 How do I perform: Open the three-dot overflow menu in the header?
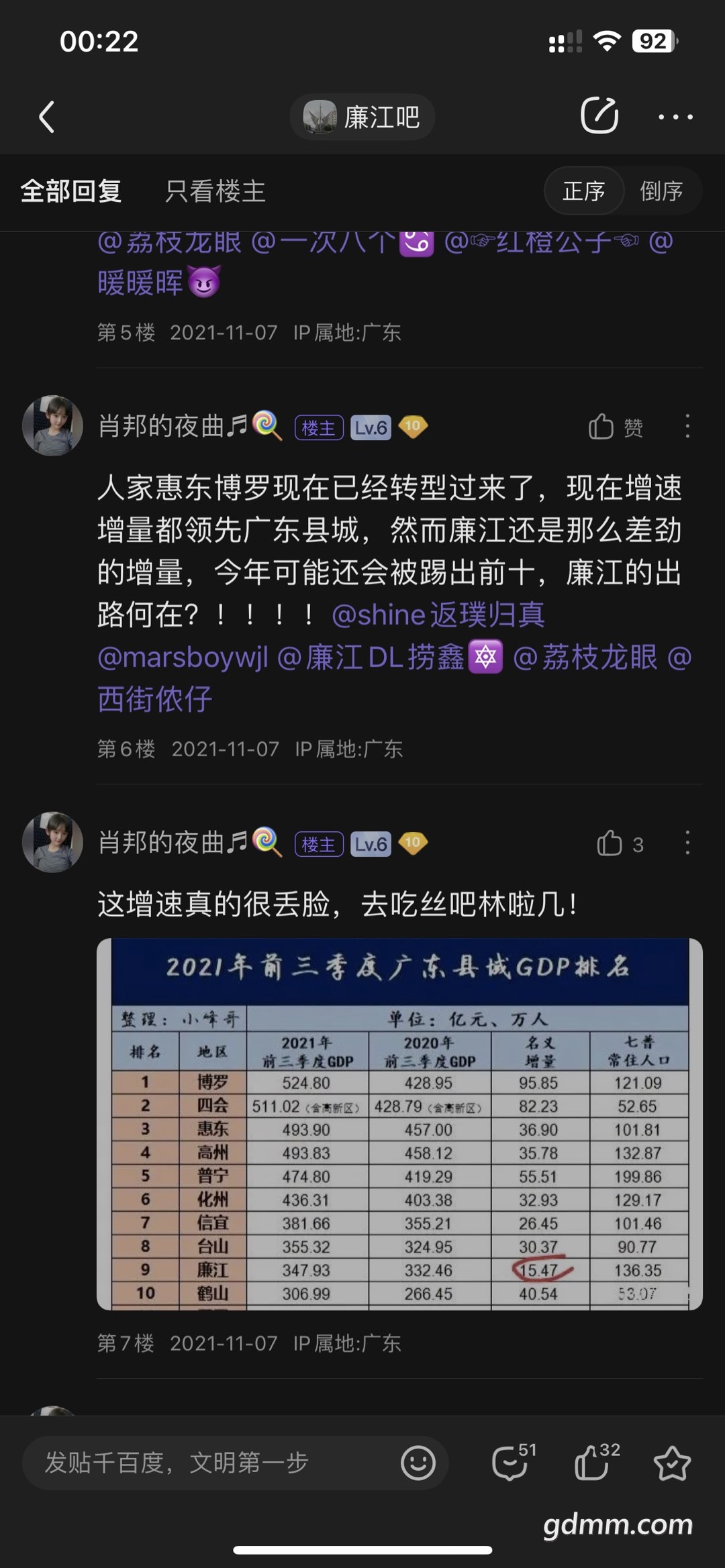click(x=675, y=117)
